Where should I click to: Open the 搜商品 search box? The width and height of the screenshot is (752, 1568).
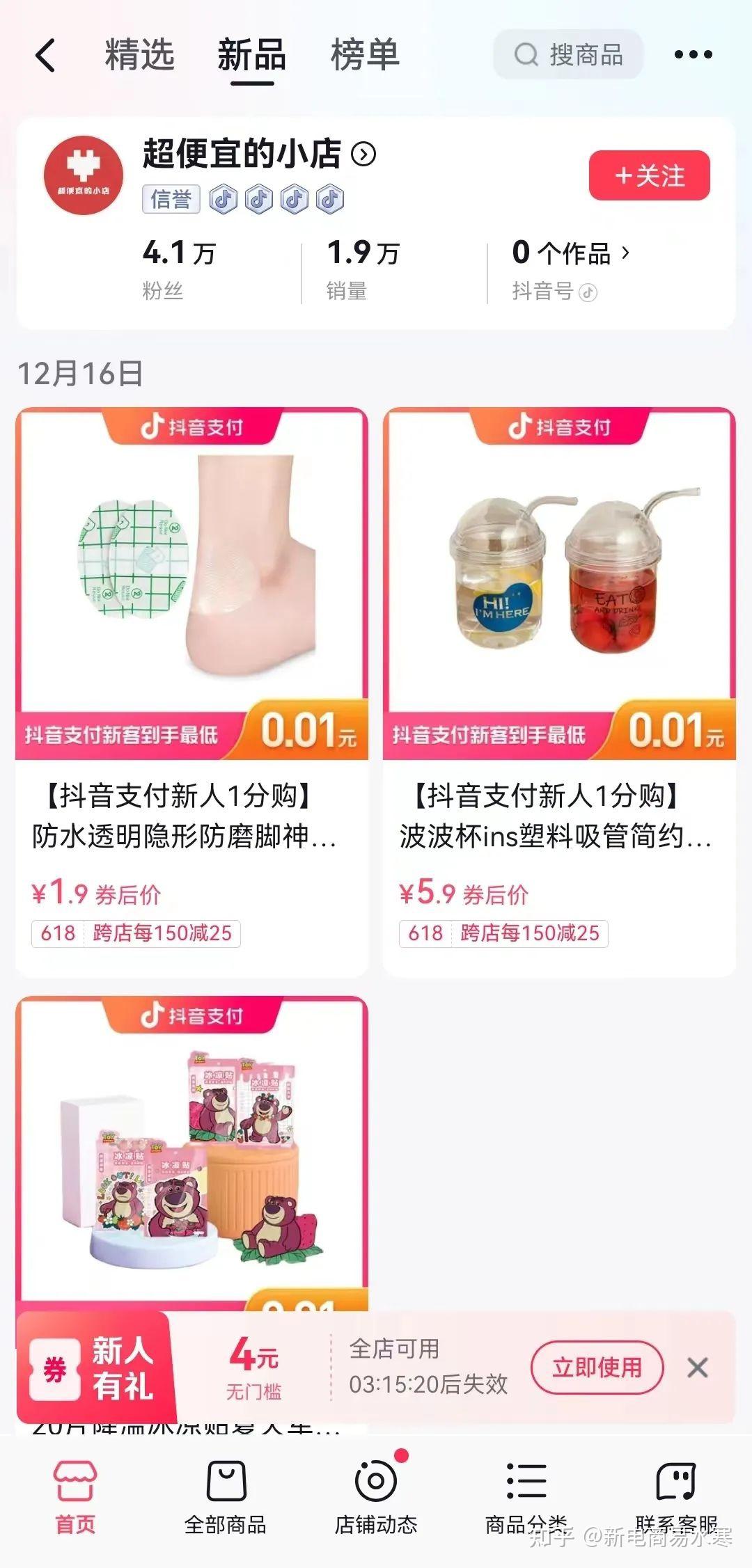pyautogui.click(x=568, y=55)
